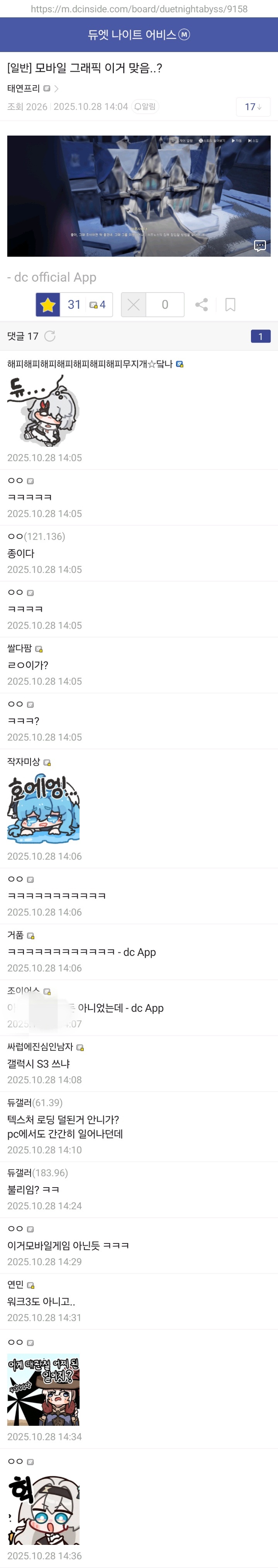The image size is (278, 1568).
Task: Open commenter 싸럽에진심인남자's profile
Action: point(40,1047)
